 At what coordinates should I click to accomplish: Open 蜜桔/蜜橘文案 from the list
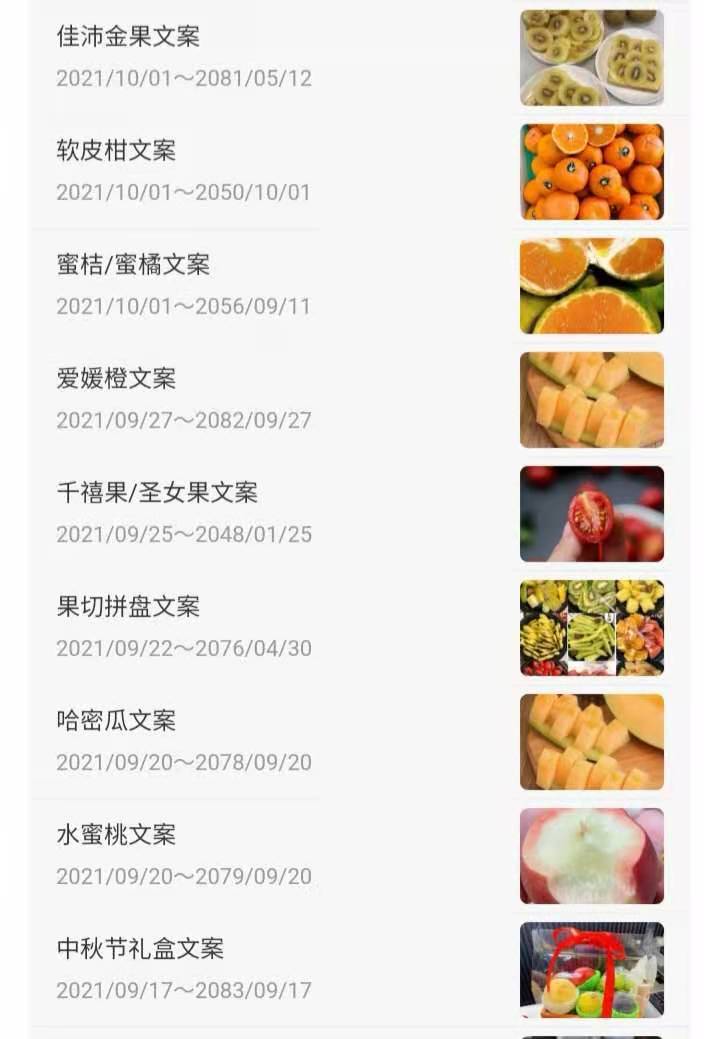(133, 265)
